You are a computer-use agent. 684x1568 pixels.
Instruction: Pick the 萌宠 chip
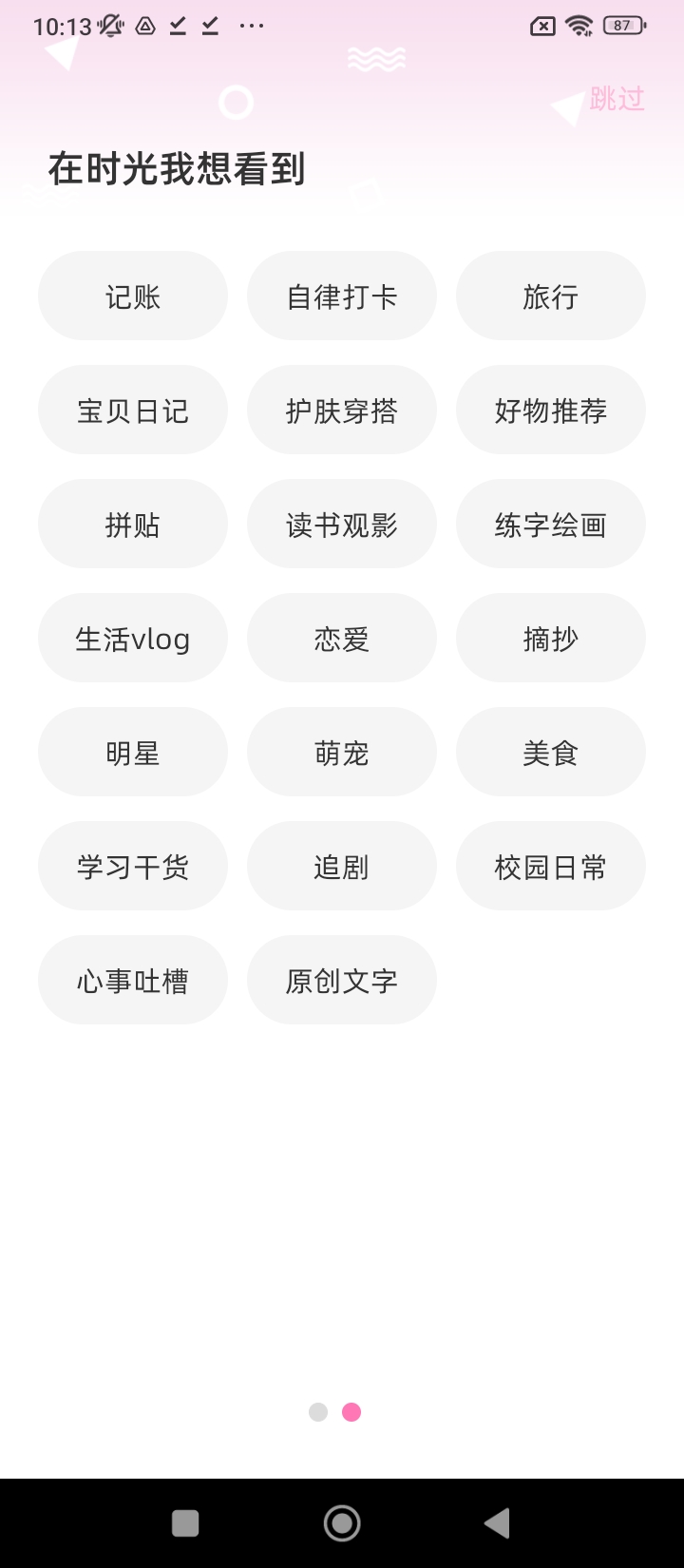point(342,753)
